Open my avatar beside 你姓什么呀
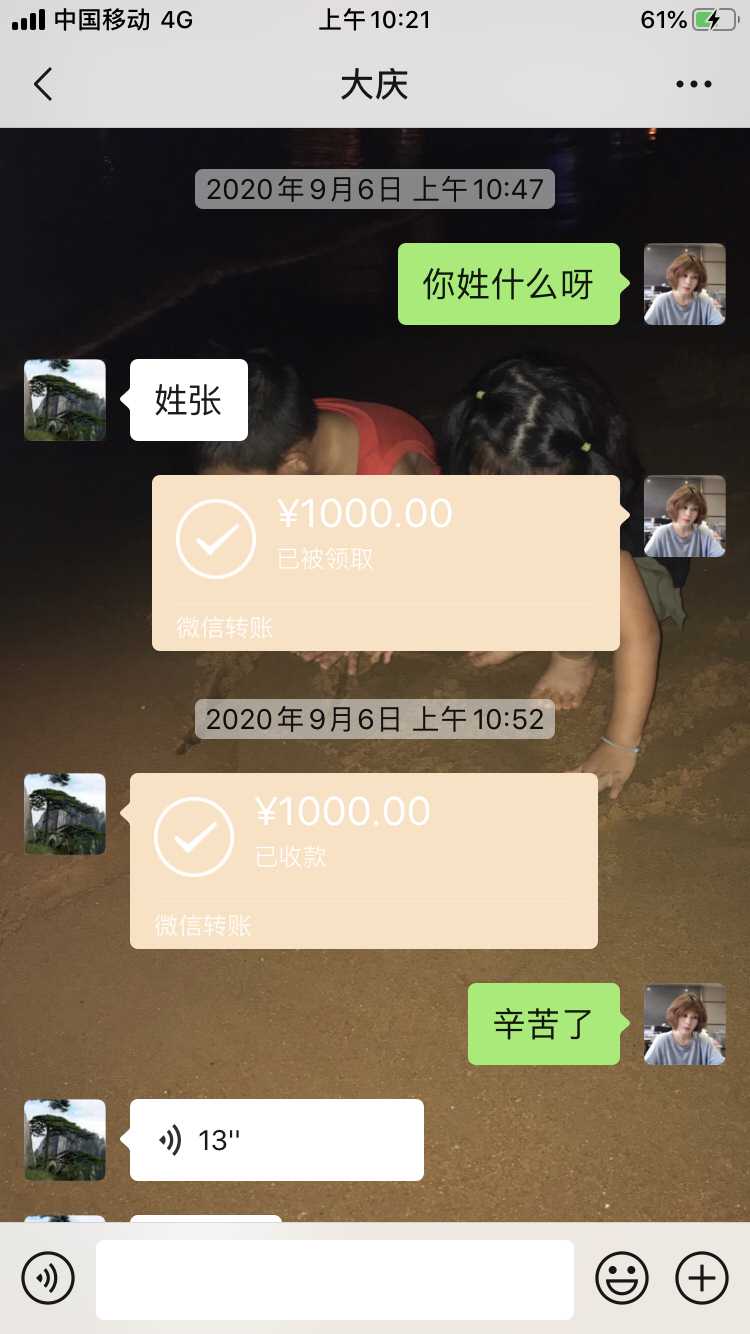Screen dimensions: 750x1334 [684, 284]
